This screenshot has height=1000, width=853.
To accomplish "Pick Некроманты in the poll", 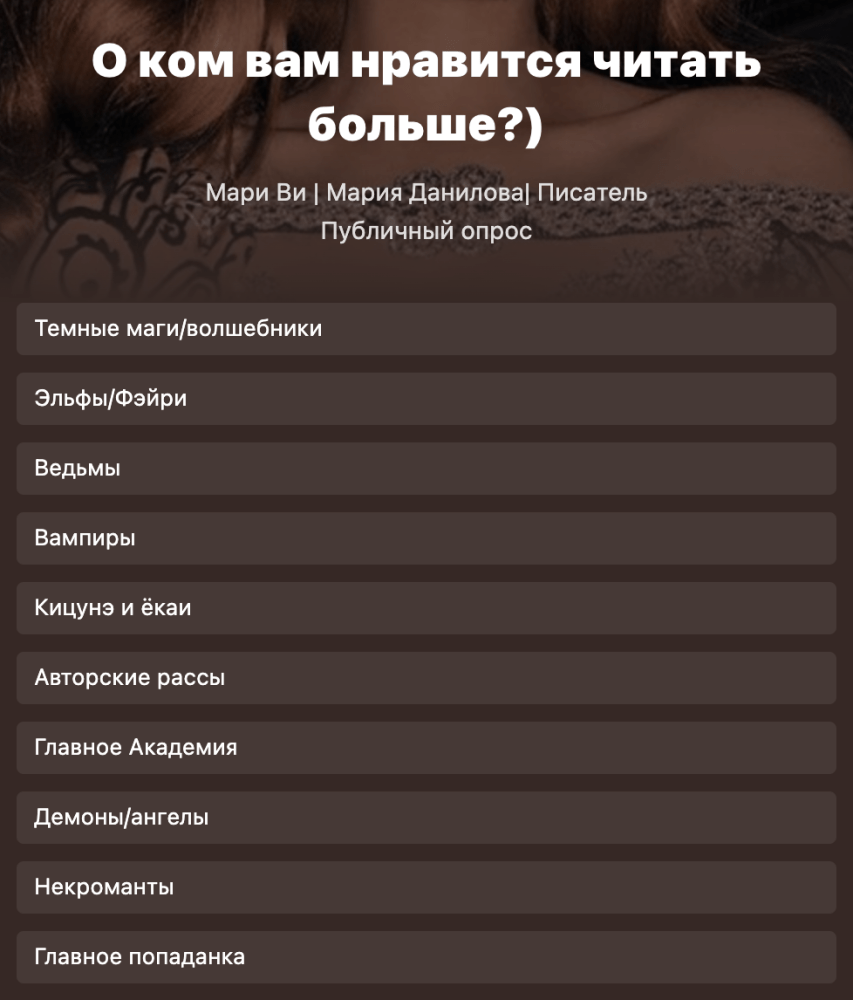I will coord(426,887).
